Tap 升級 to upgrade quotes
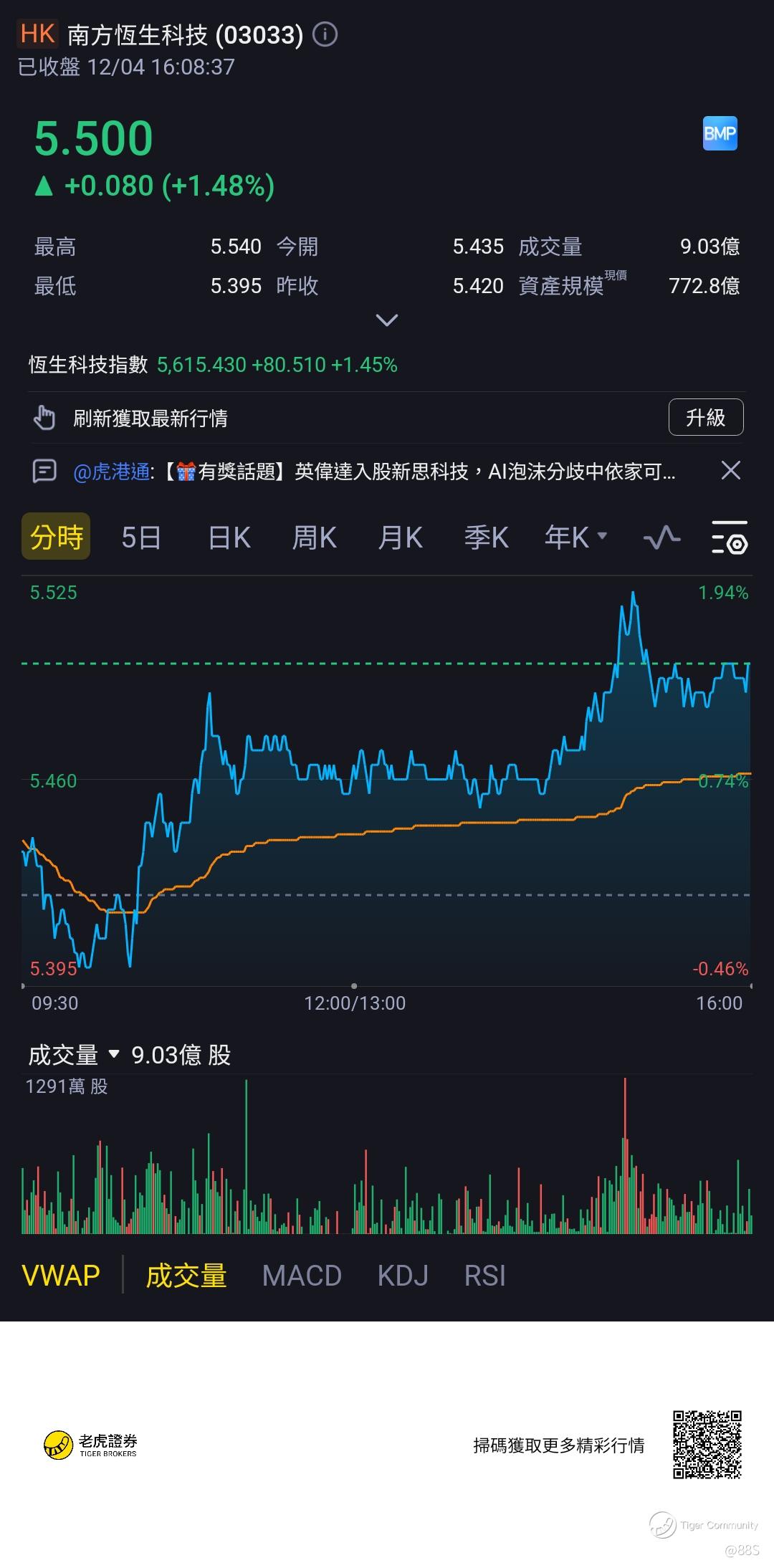 (x=705, y=417)
